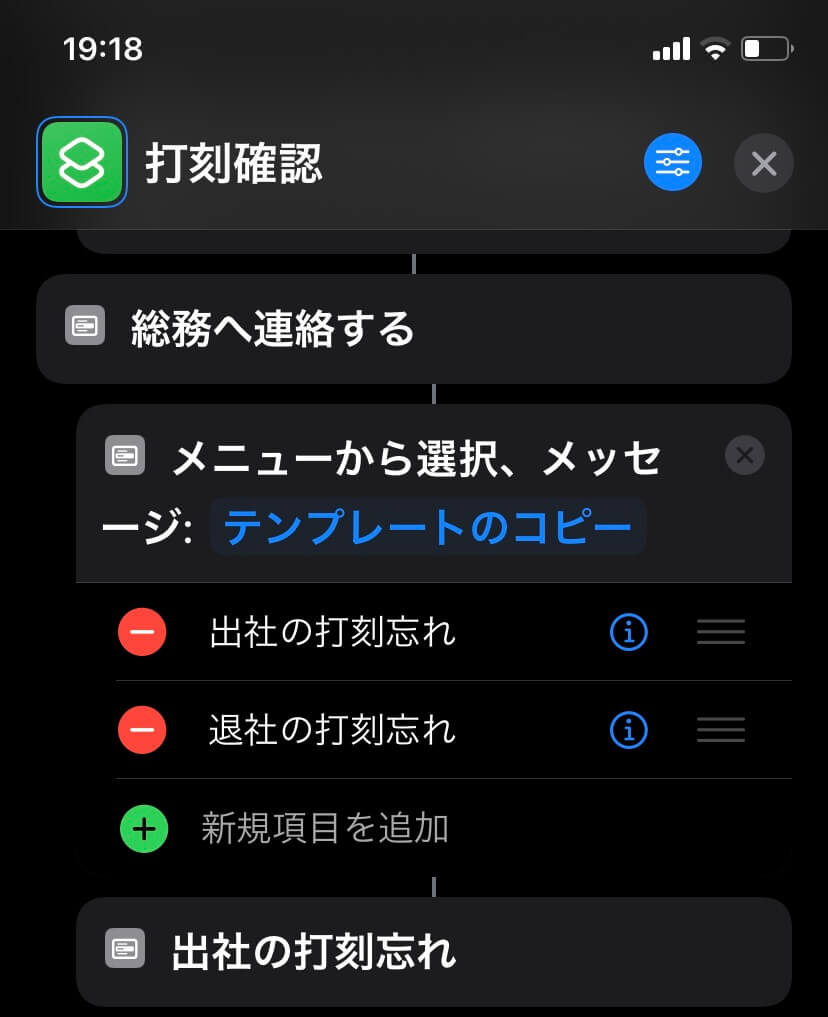Viewport: 828px width, 1017px height.
Task: Delete the 退社の打刻忘れ menu item
Action: (x=142, y=730)
